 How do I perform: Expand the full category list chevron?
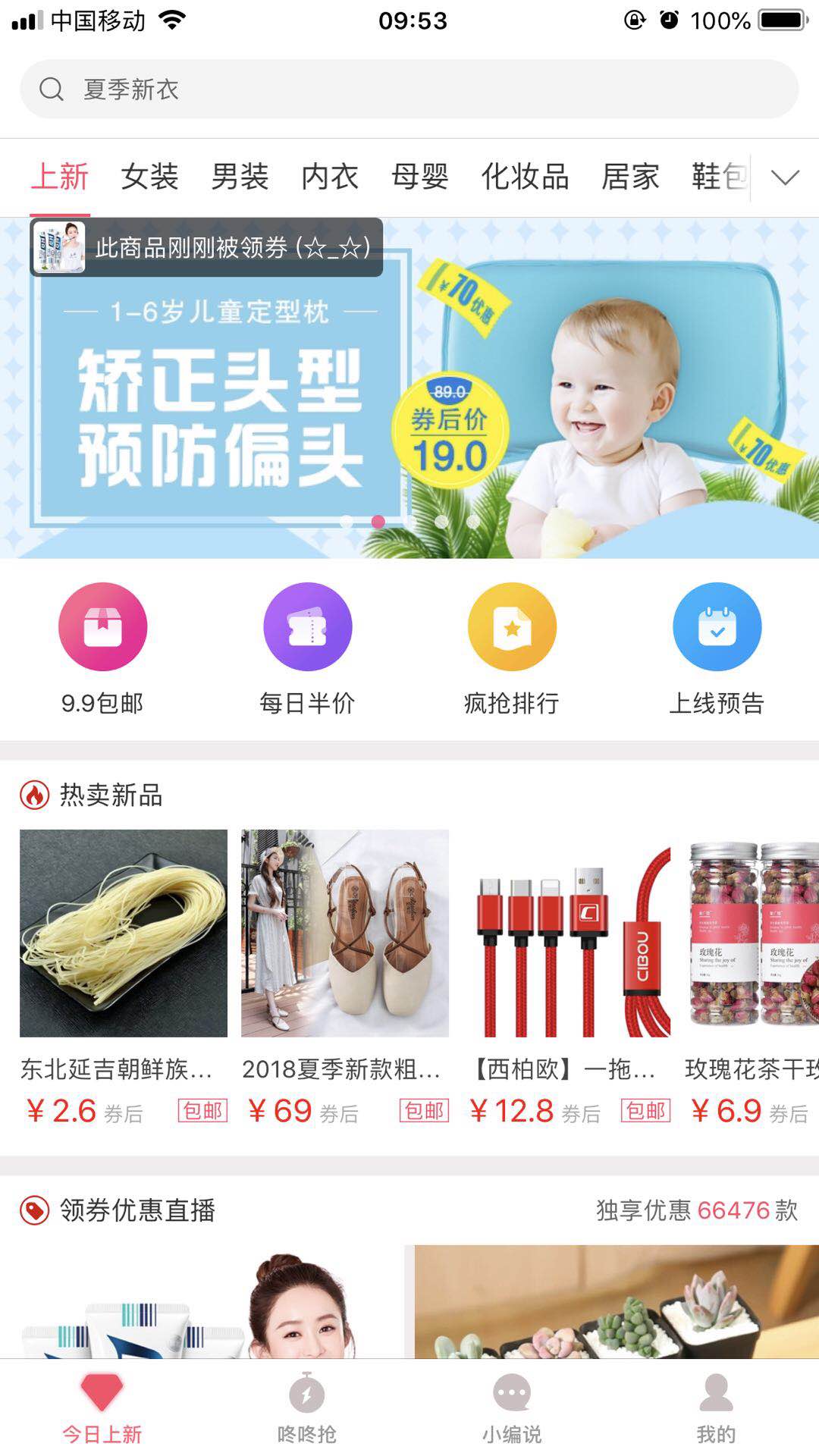pyautogui.click(x=785, y=177)
